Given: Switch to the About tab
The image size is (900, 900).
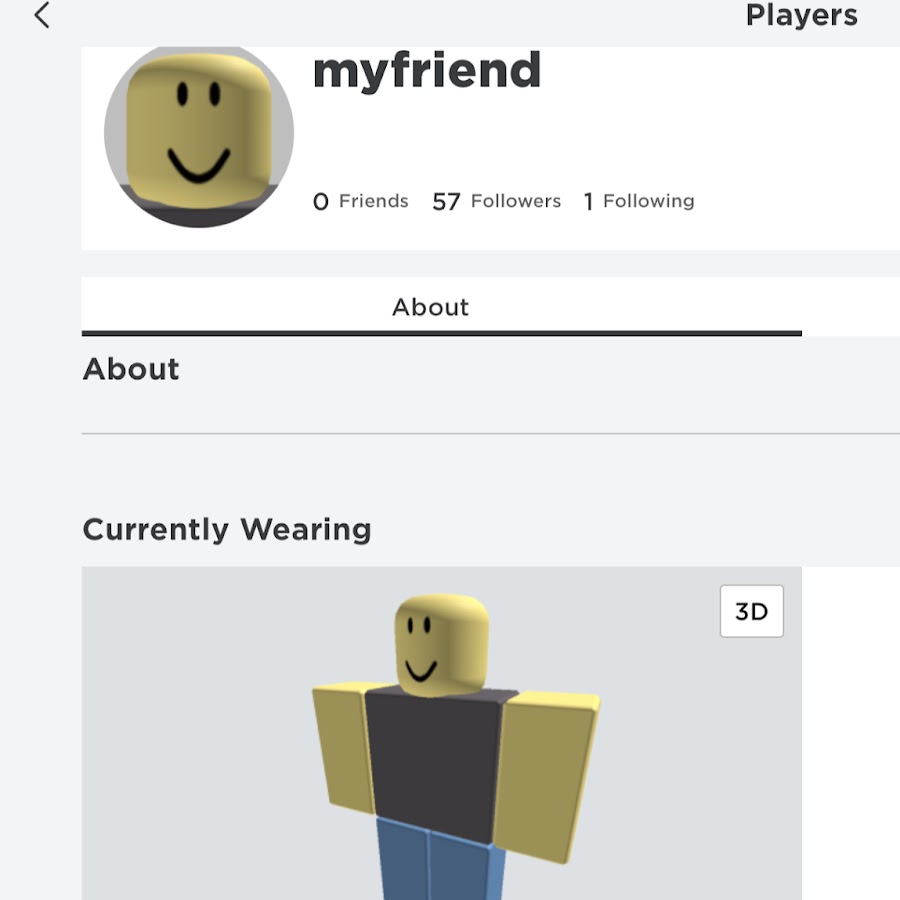Looking at the screenshot, I should (x=430, y=307).
